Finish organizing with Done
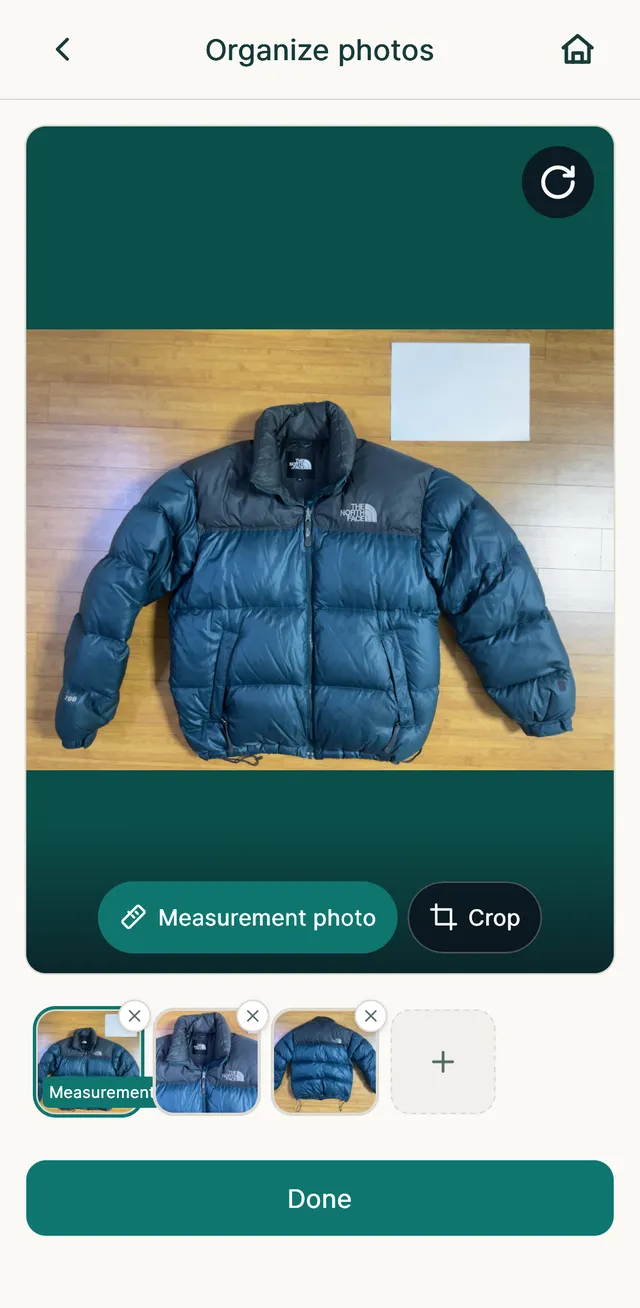The height and width of the screenshot is (1308, 640). click(320, 1198)
